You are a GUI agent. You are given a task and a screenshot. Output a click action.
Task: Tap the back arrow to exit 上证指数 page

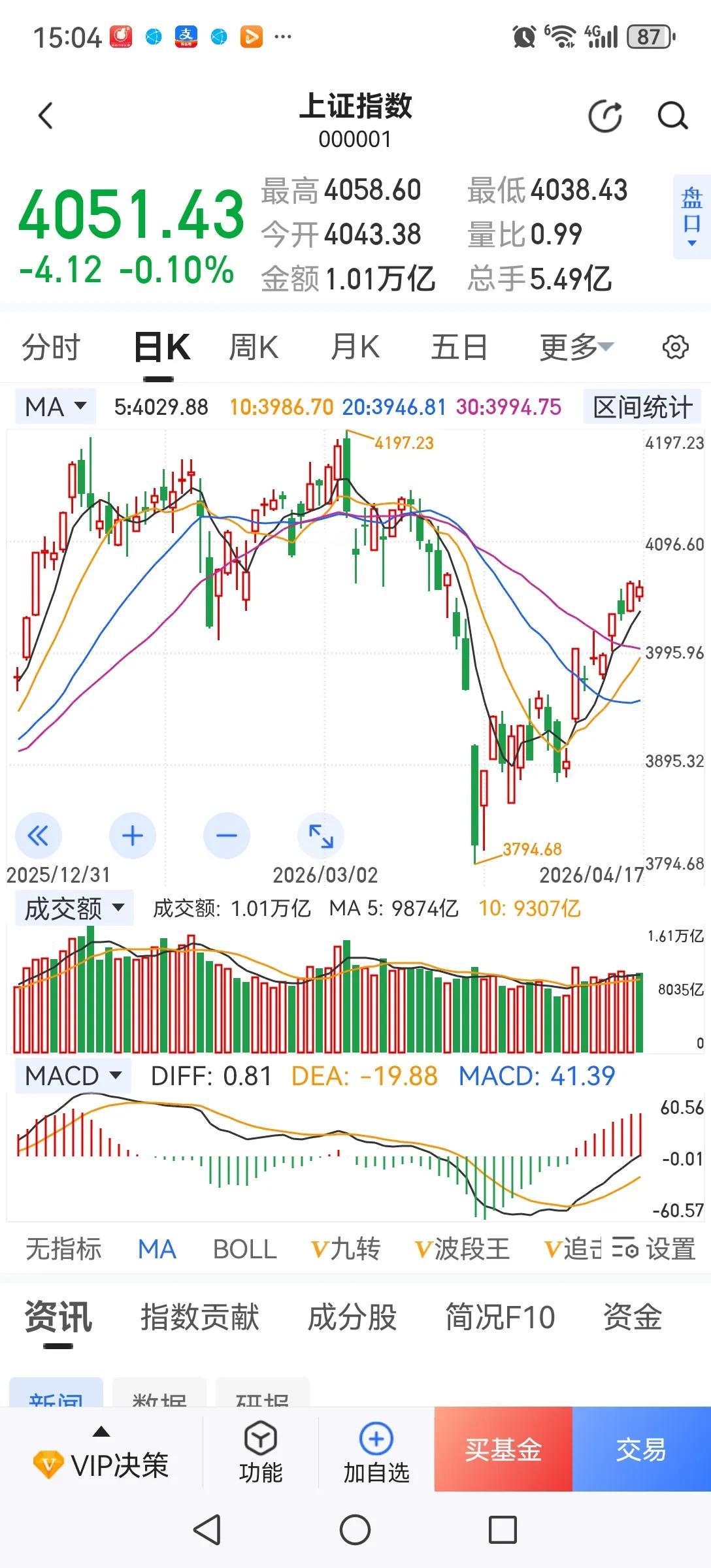point(44,115)
